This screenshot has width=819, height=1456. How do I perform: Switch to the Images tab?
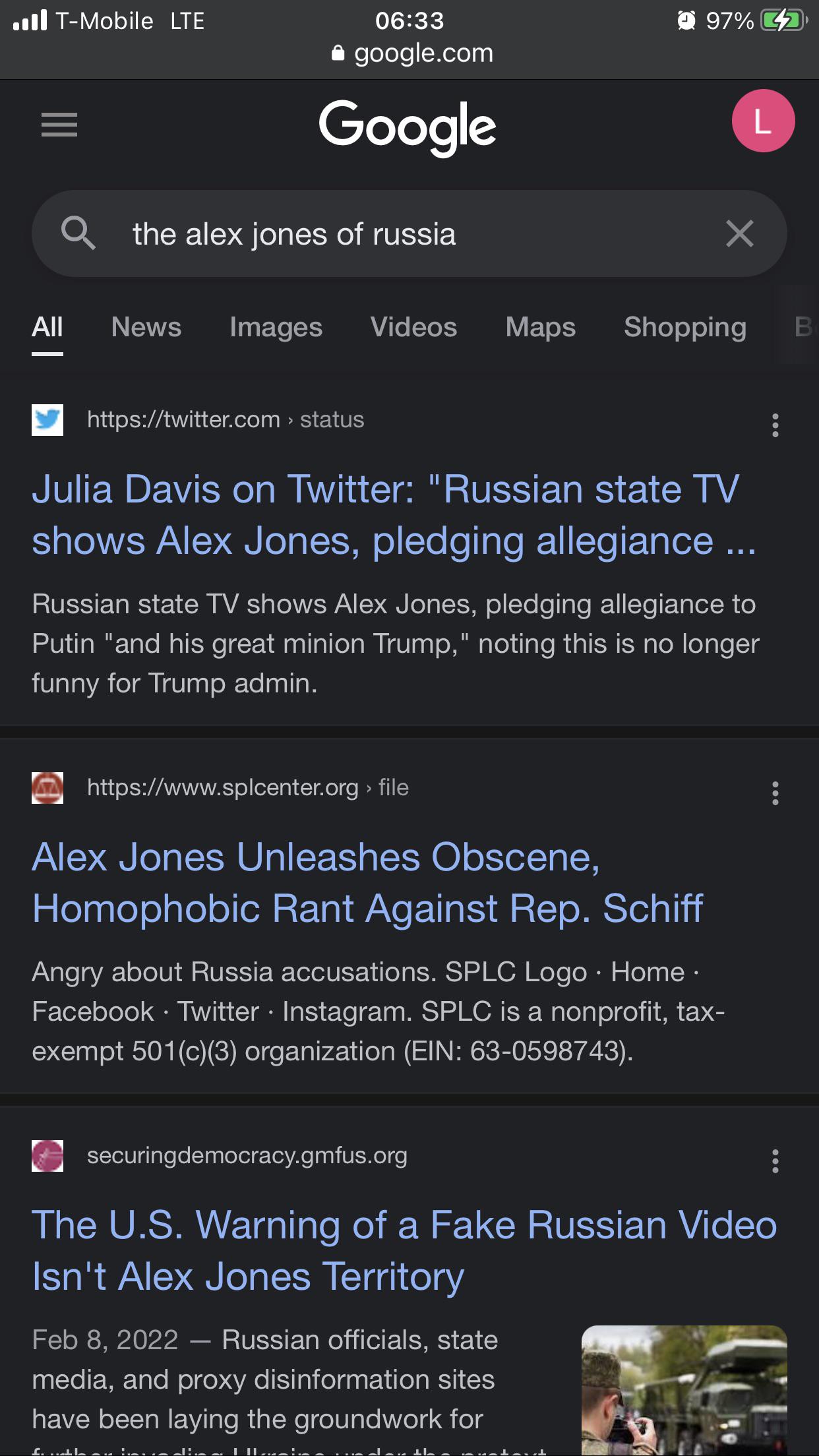pyautogui.click(x=276, y=327)
